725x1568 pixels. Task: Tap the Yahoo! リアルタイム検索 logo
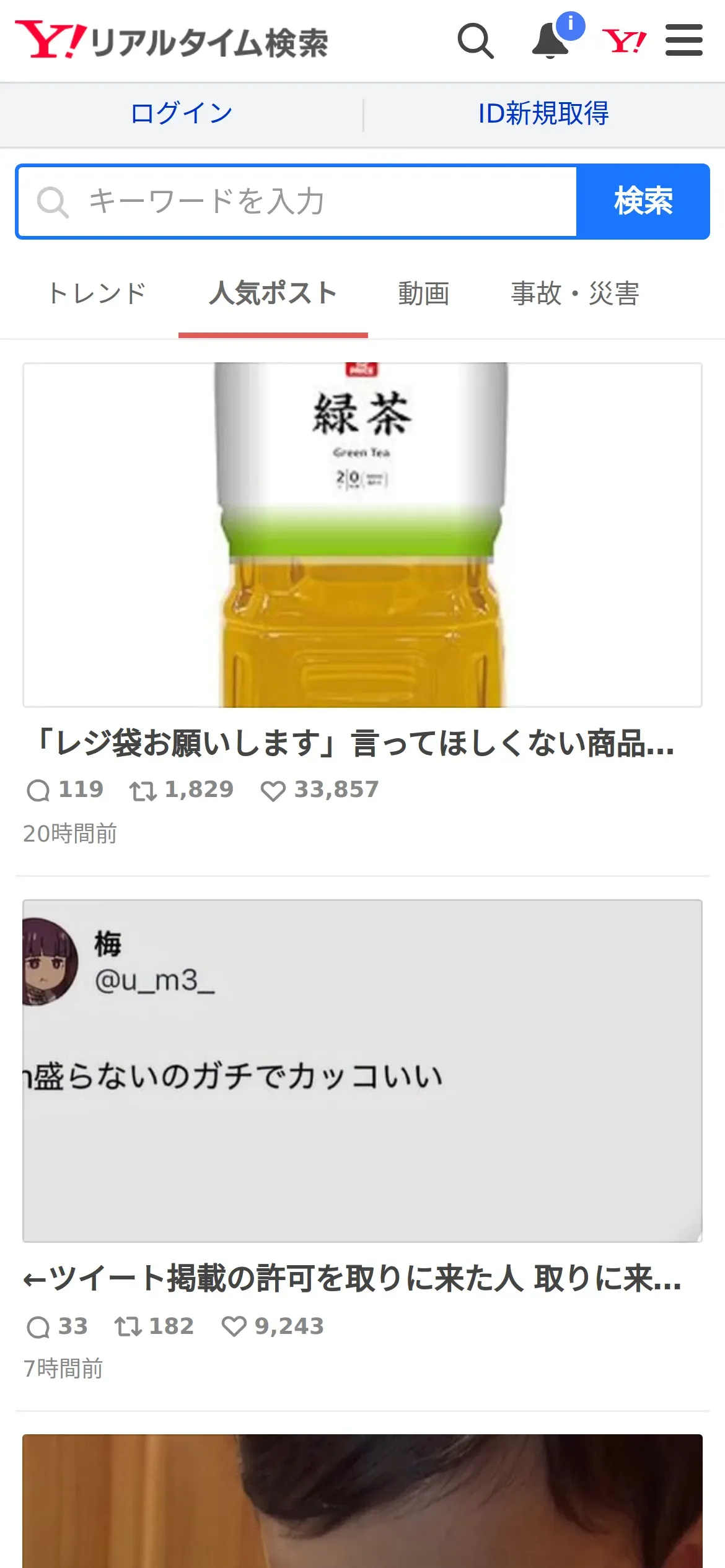point(172,41)
